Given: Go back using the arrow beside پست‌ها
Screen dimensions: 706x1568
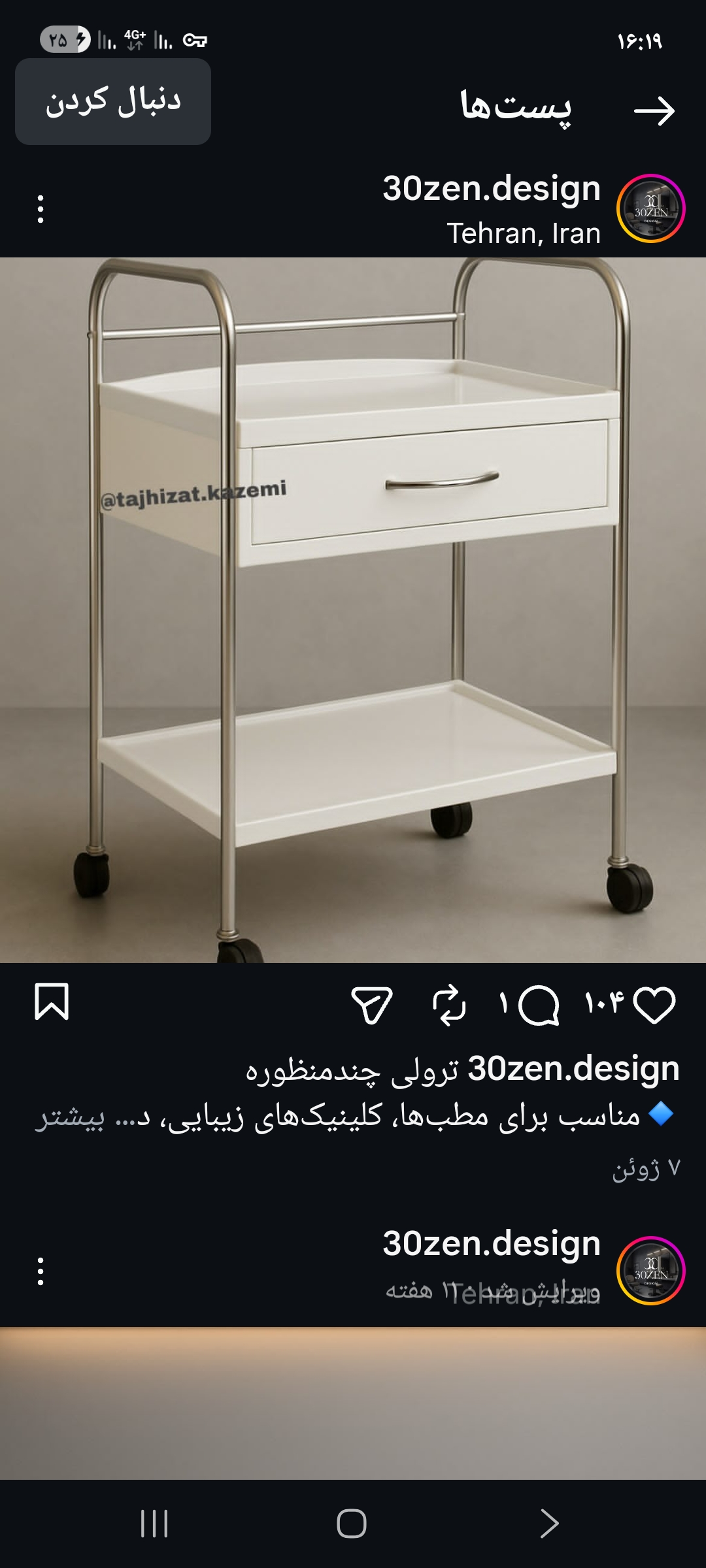Looking at the screenshot, I should pos(654,111).
